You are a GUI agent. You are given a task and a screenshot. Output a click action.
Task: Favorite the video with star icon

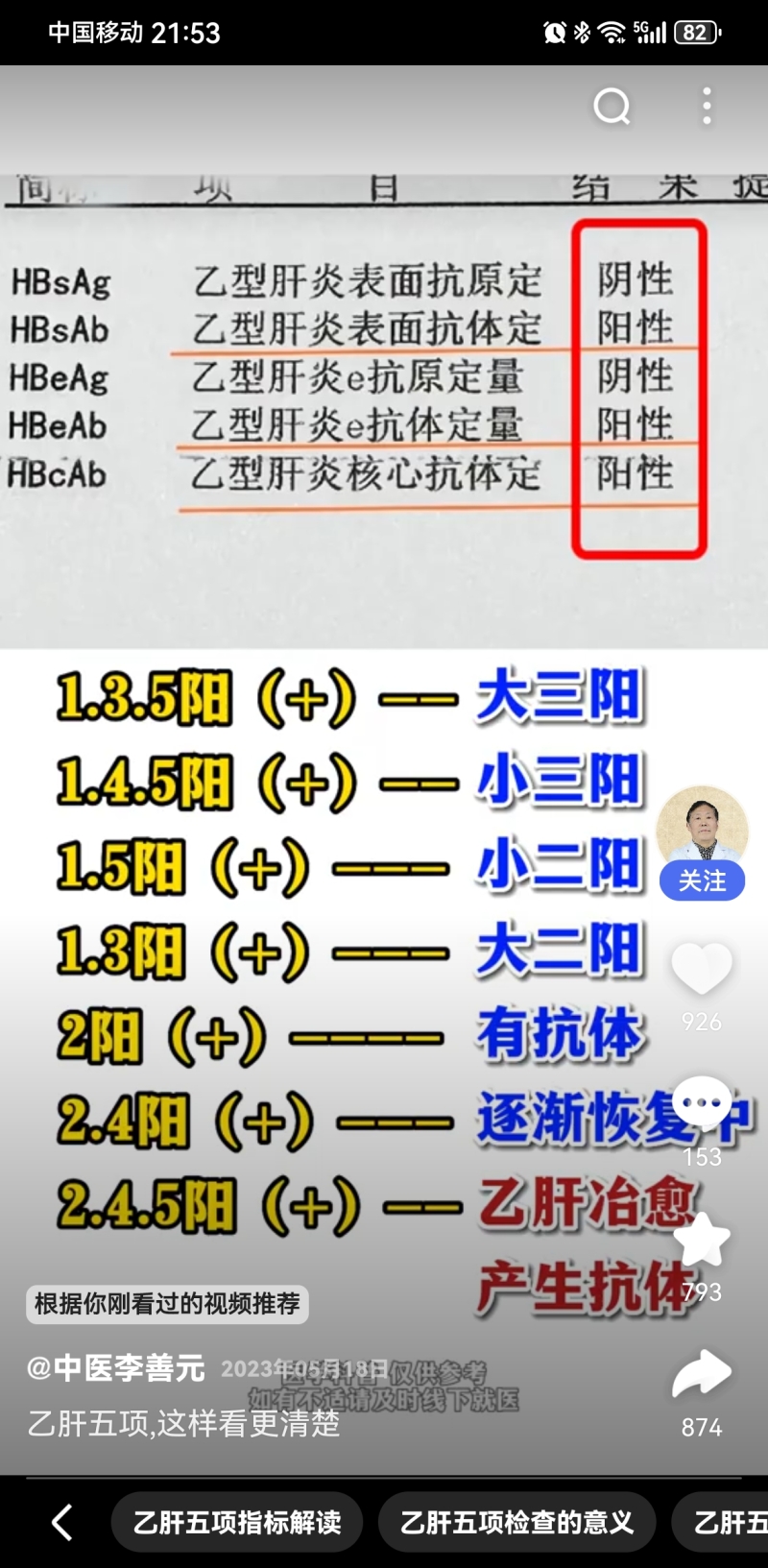[x=701, y=1239]
